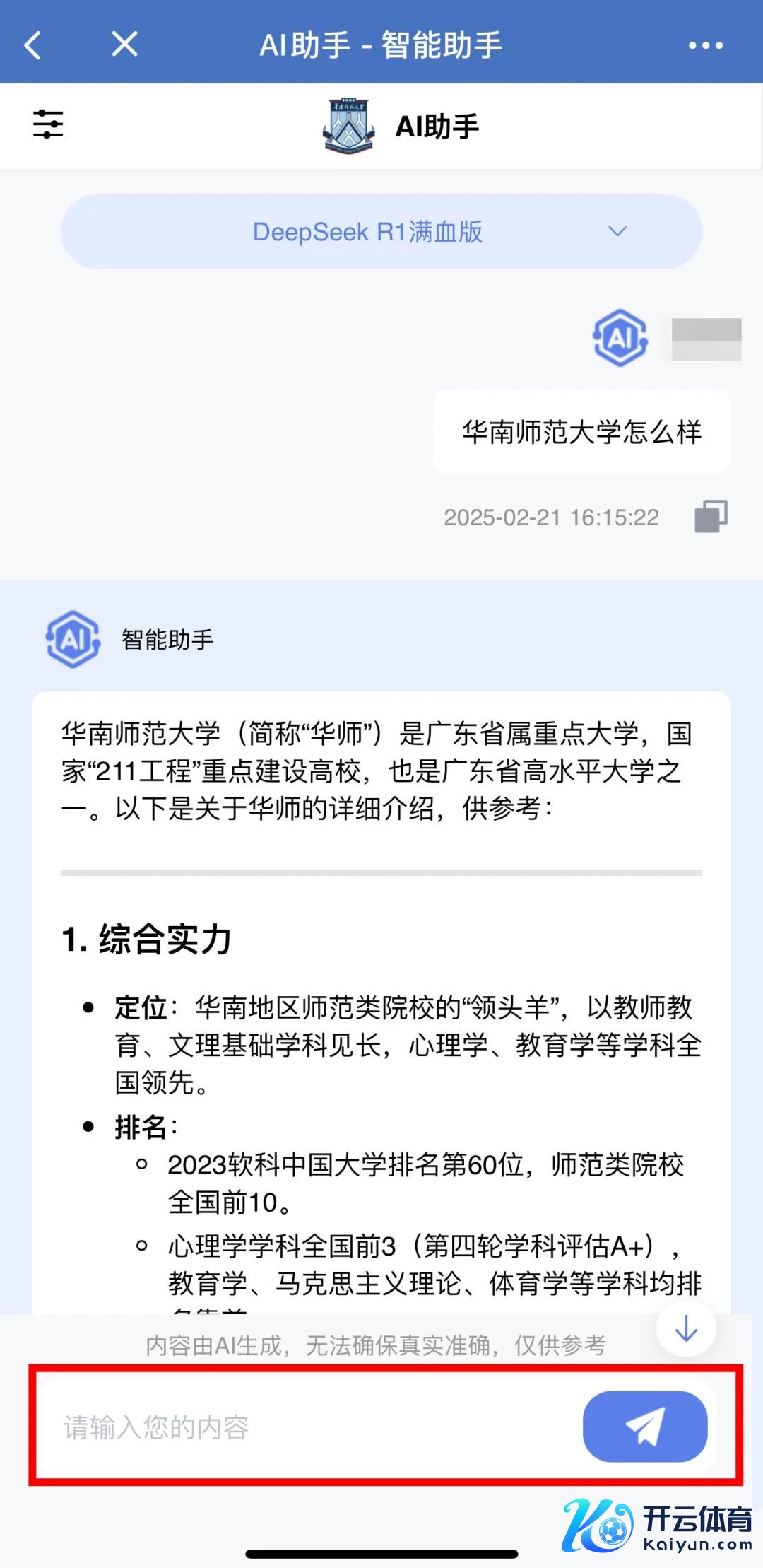The height and width of the screenshot is (1568, 763).
Task: Send the message with the paper plane button
Action: click(644, 1427)
